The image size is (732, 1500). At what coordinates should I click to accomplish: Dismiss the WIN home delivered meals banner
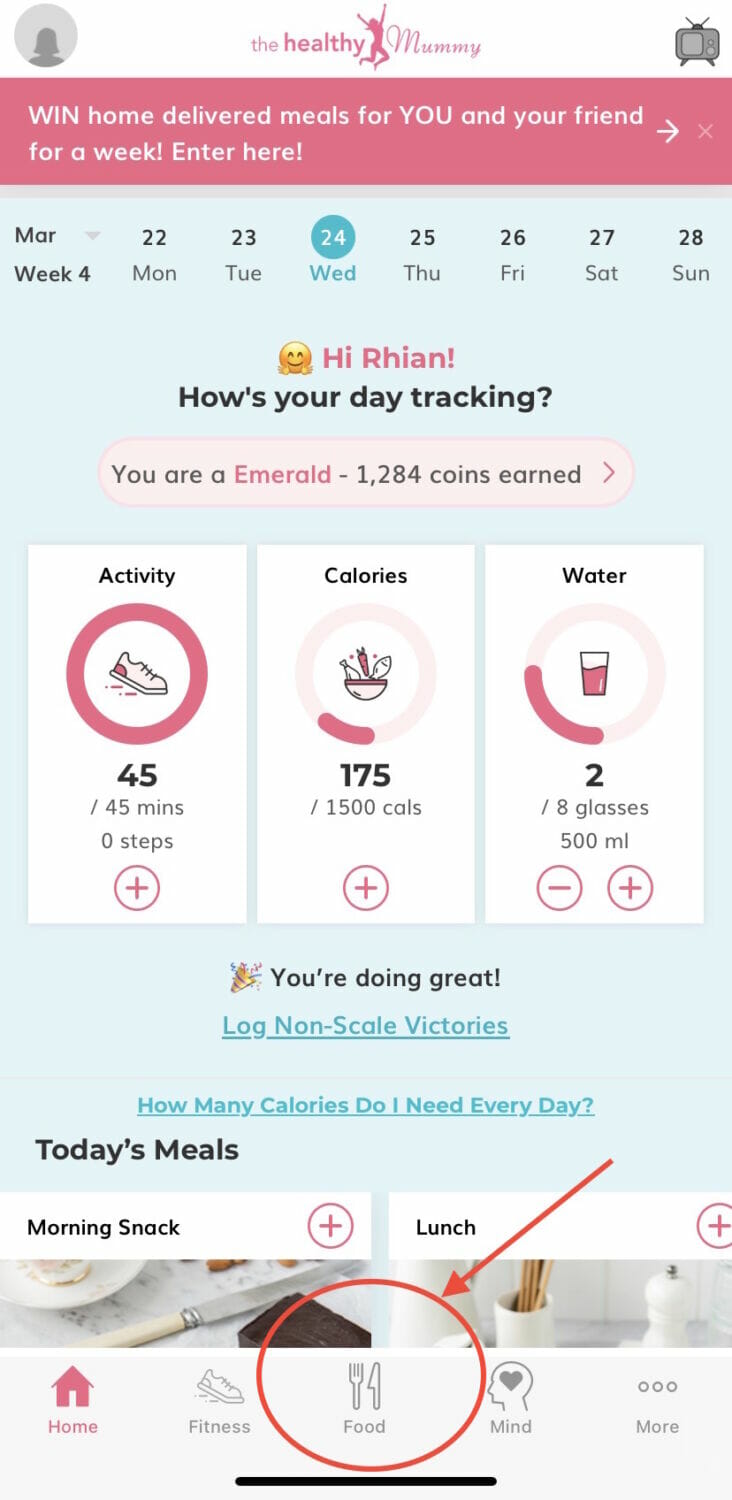(706, 132)
